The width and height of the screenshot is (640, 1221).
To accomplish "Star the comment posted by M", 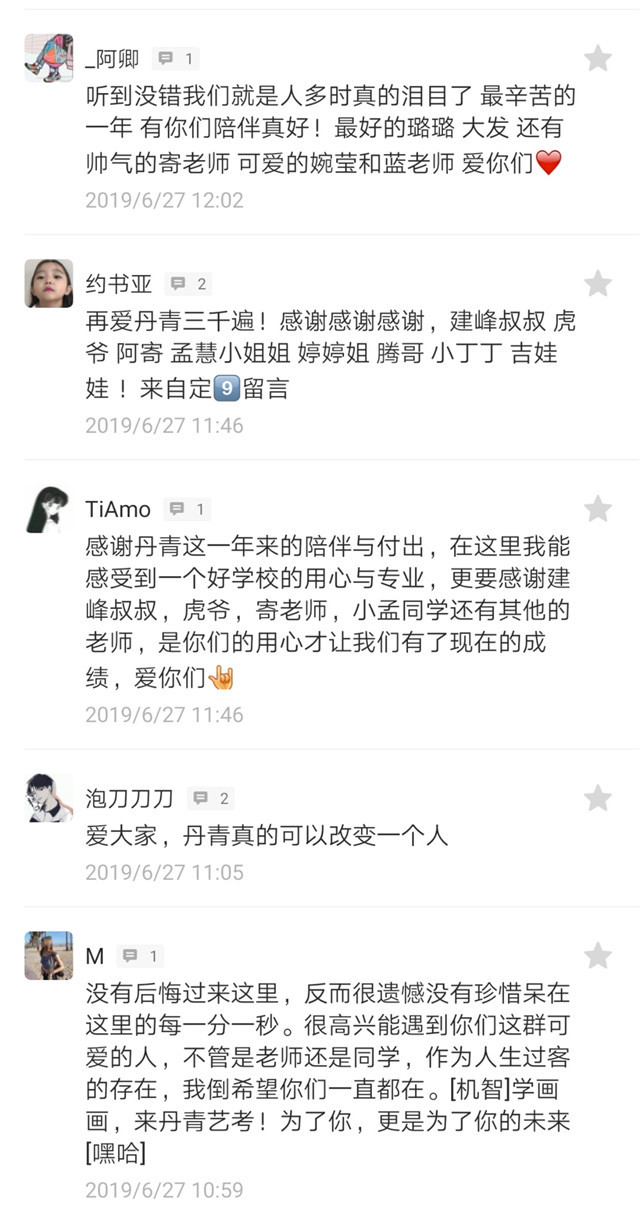I will [597, 956].
